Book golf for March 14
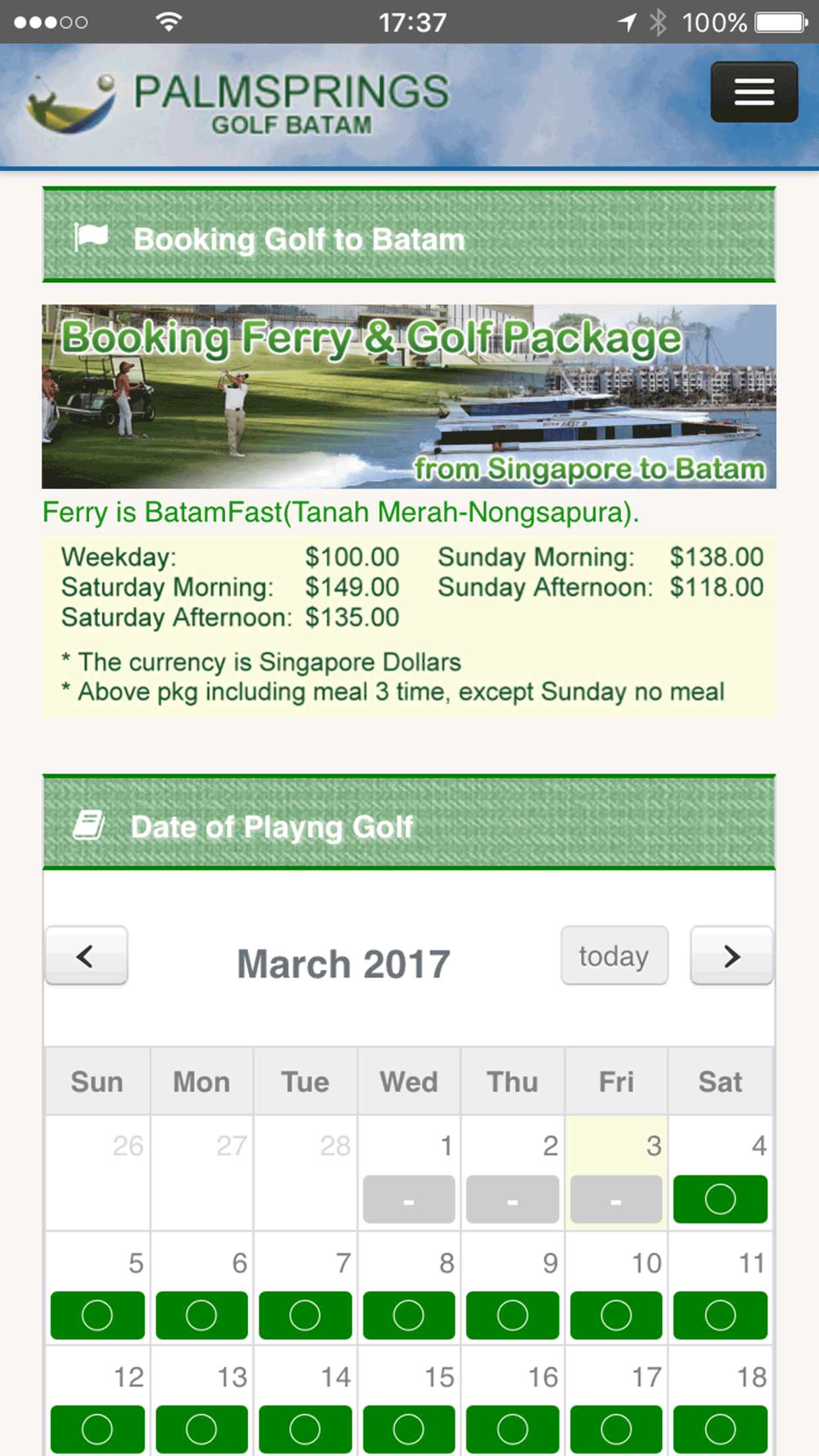The image size is (819, 1456). [x=305, y=1429]
